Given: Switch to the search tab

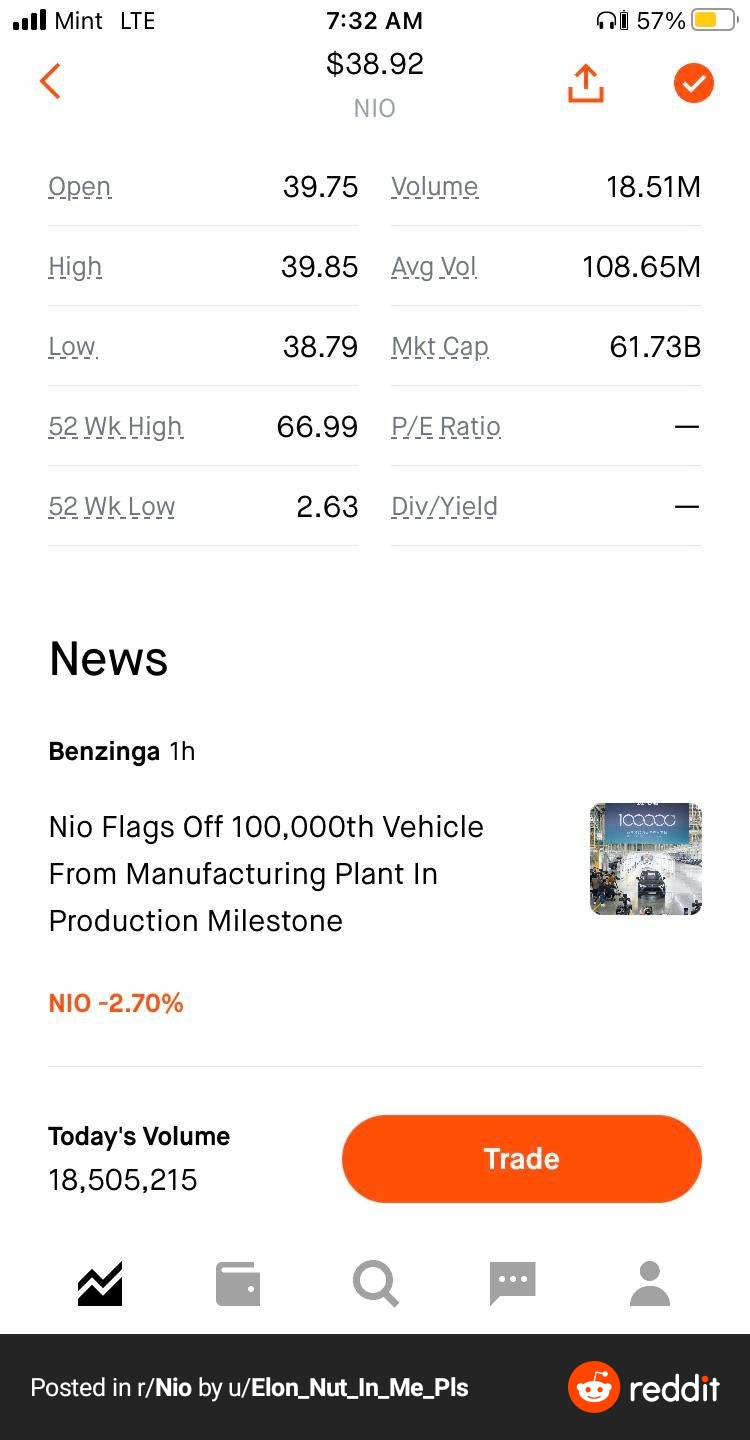Looking at the screenshot, I should [375, 1284].
